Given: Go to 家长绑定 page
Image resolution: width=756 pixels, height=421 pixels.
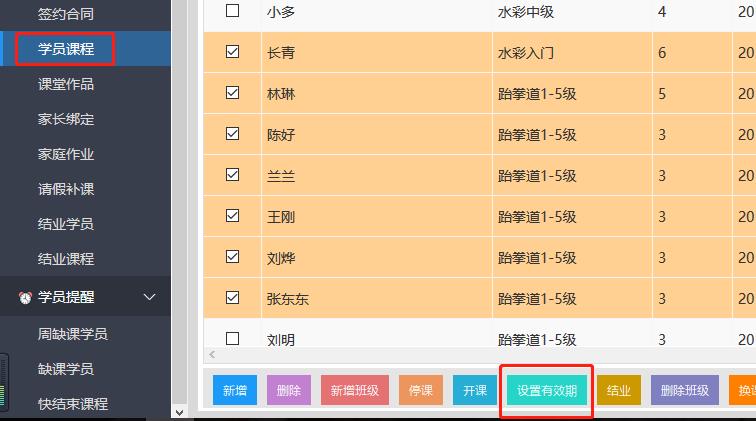Looking at the screenshot, I should (66, 119).
